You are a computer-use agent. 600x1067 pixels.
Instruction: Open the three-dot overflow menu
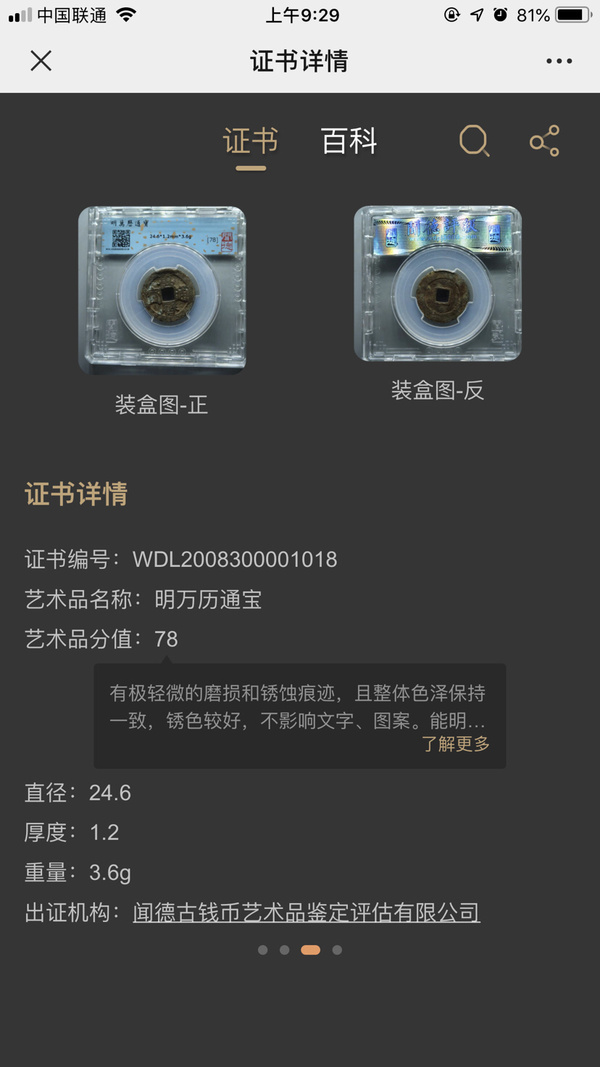coord(559,61)
